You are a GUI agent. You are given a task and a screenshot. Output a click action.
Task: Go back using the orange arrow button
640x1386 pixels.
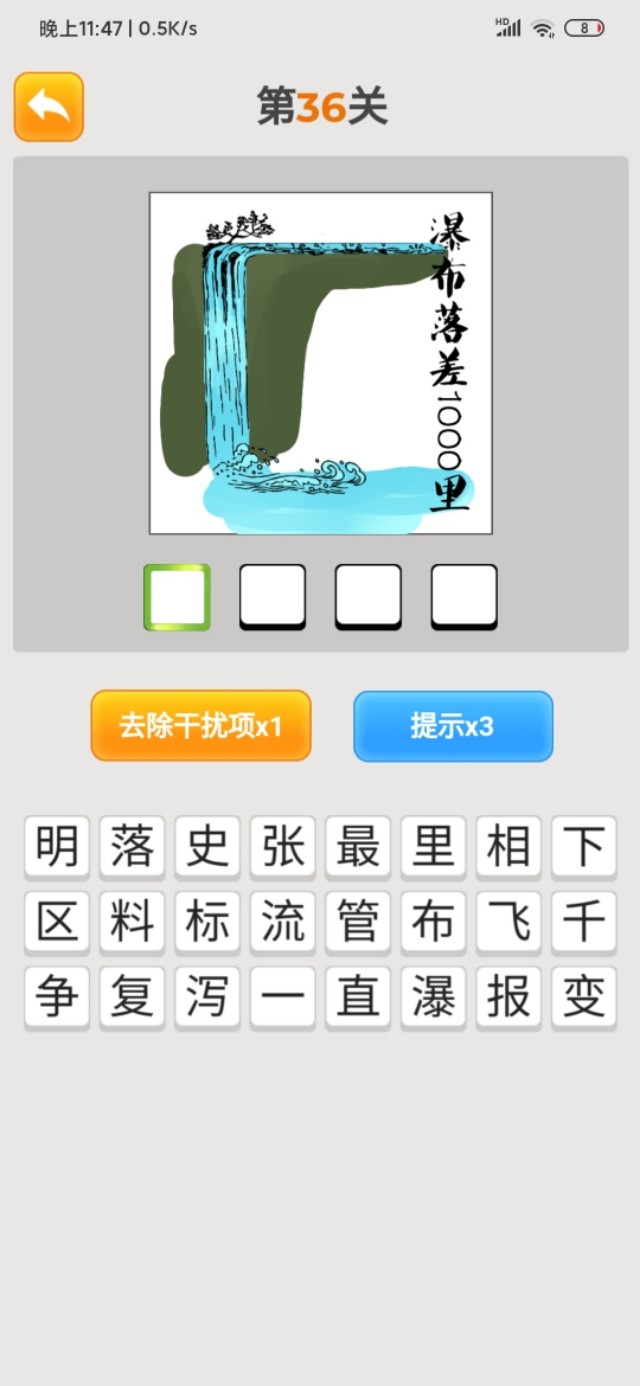48,106
